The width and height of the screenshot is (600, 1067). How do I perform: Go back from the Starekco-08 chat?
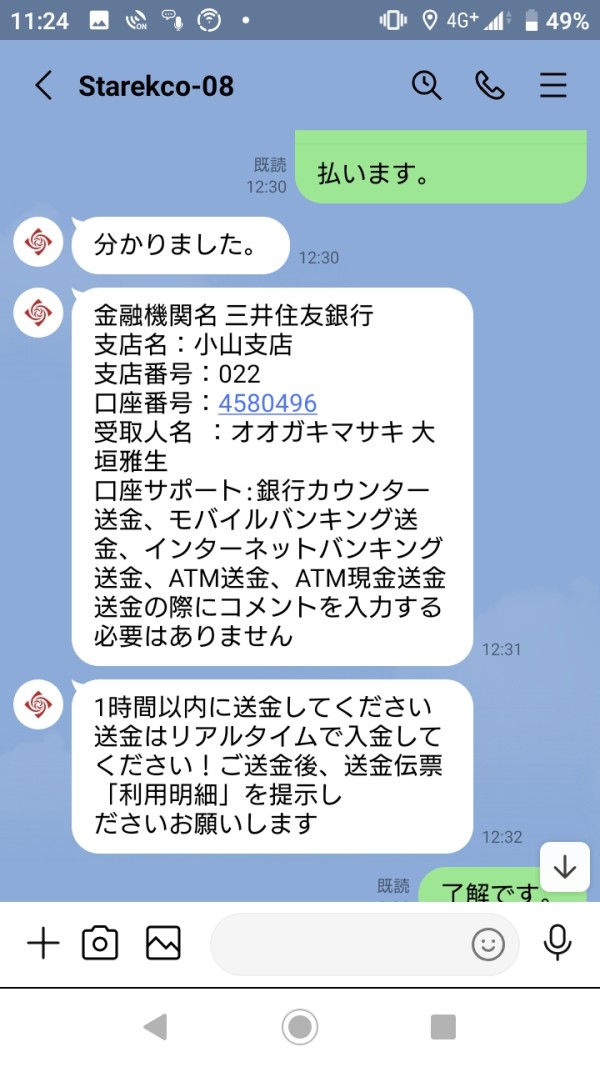tap(43, 86)
